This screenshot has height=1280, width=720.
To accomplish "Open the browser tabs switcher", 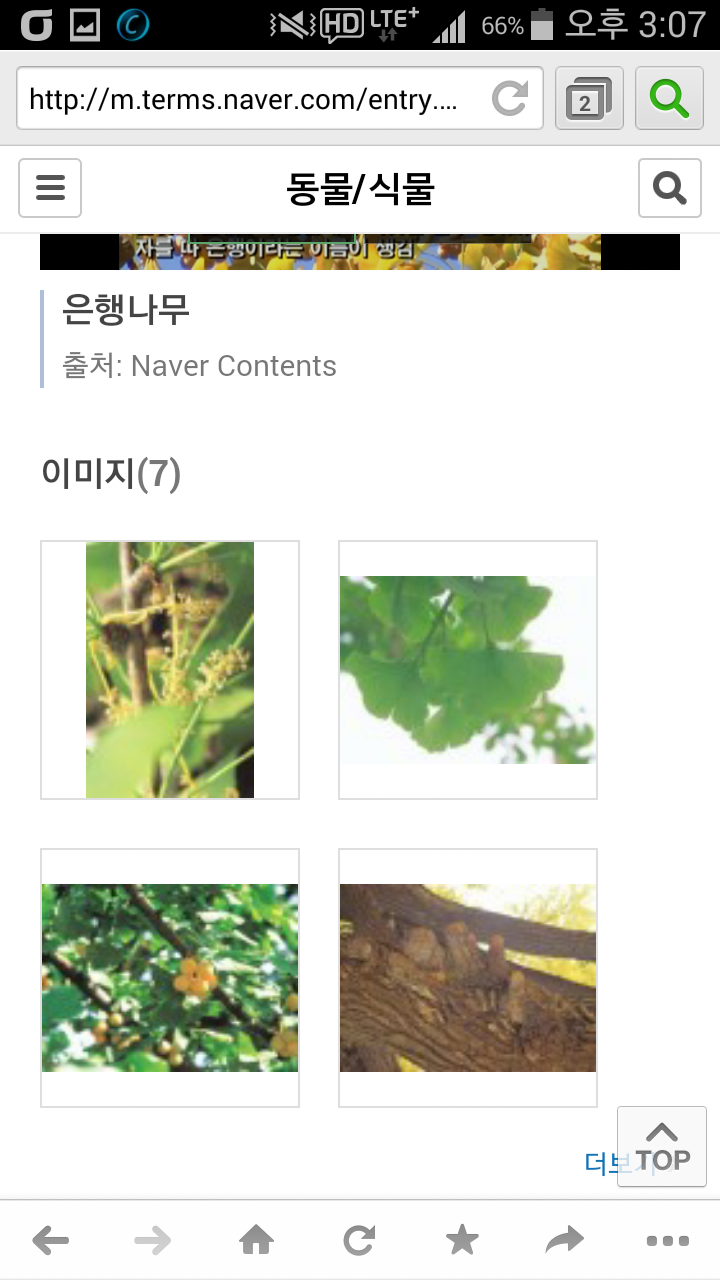I will (589, 99).
